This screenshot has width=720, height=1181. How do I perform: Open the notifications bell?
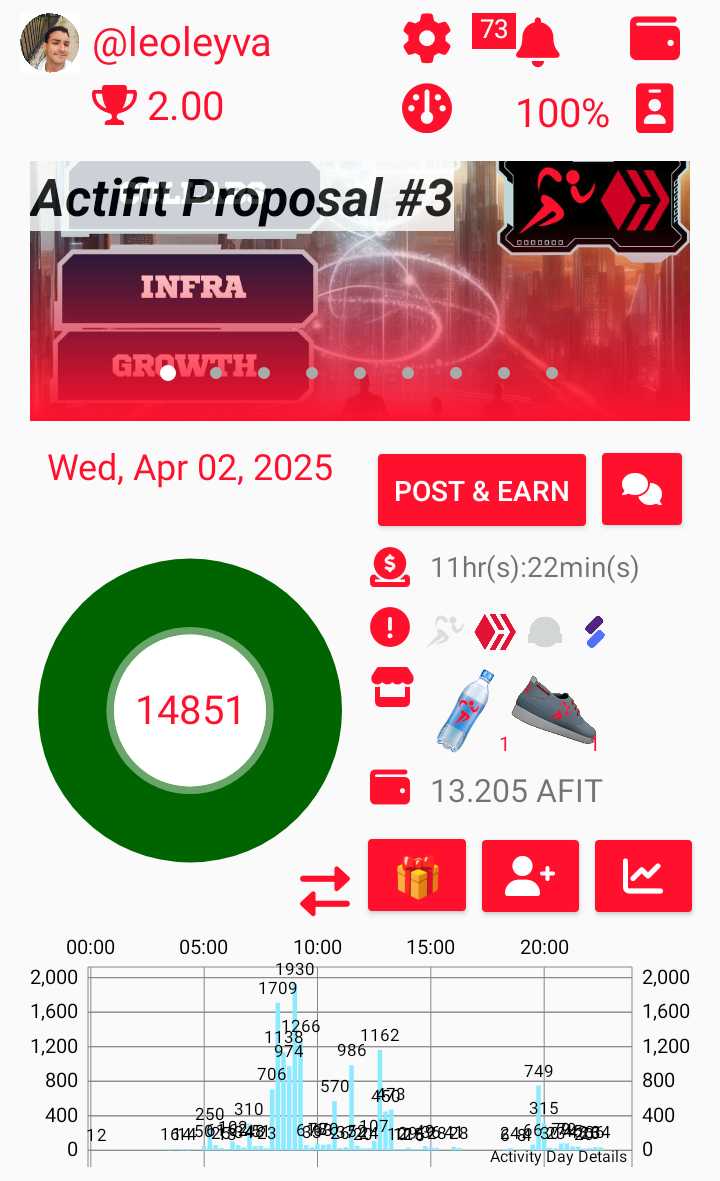(x=538, y=41)
